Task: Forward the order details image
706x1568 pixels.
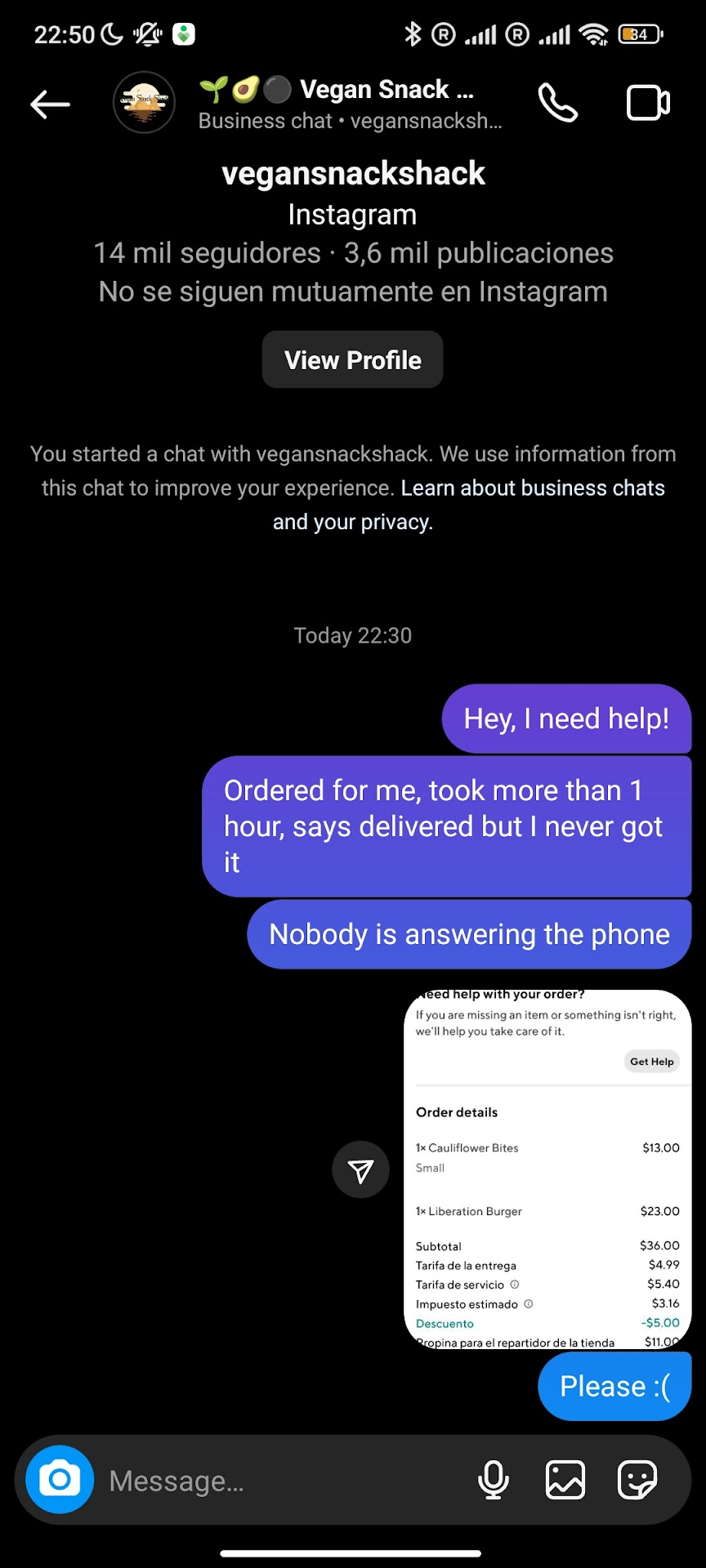Action: 360,1169
